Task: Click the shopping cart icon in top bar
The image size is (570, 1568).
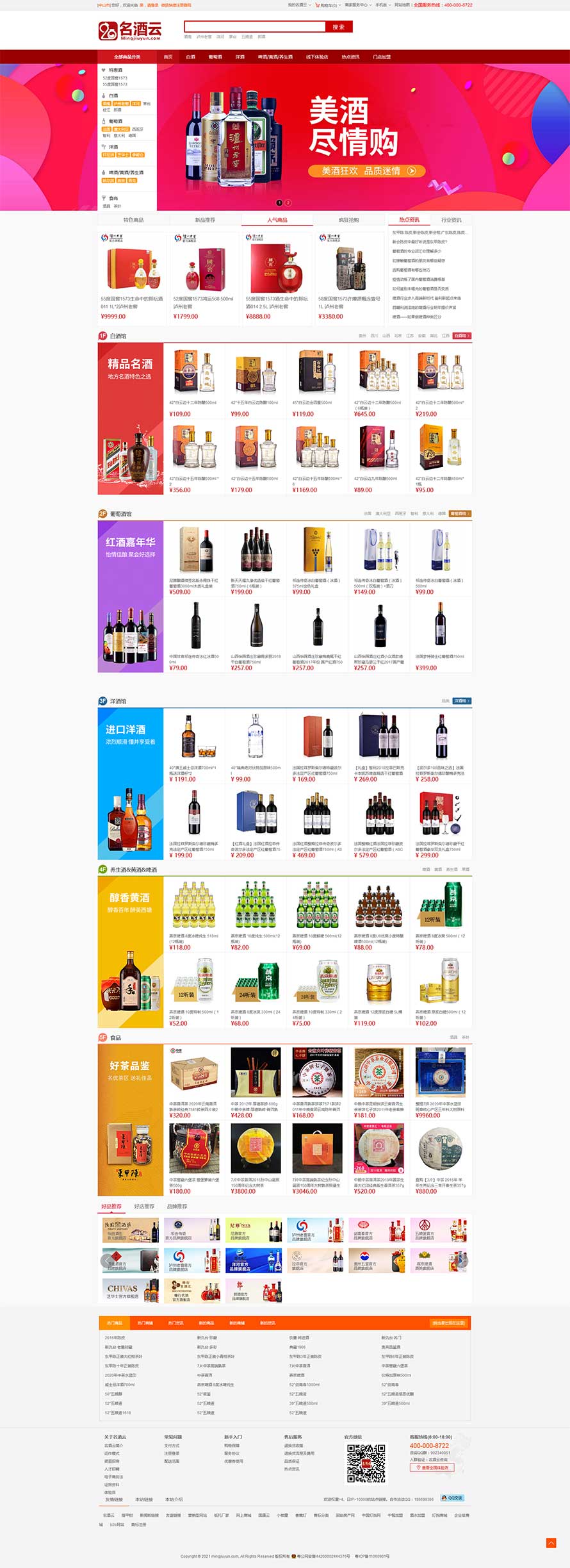Action: pos(318,5)
